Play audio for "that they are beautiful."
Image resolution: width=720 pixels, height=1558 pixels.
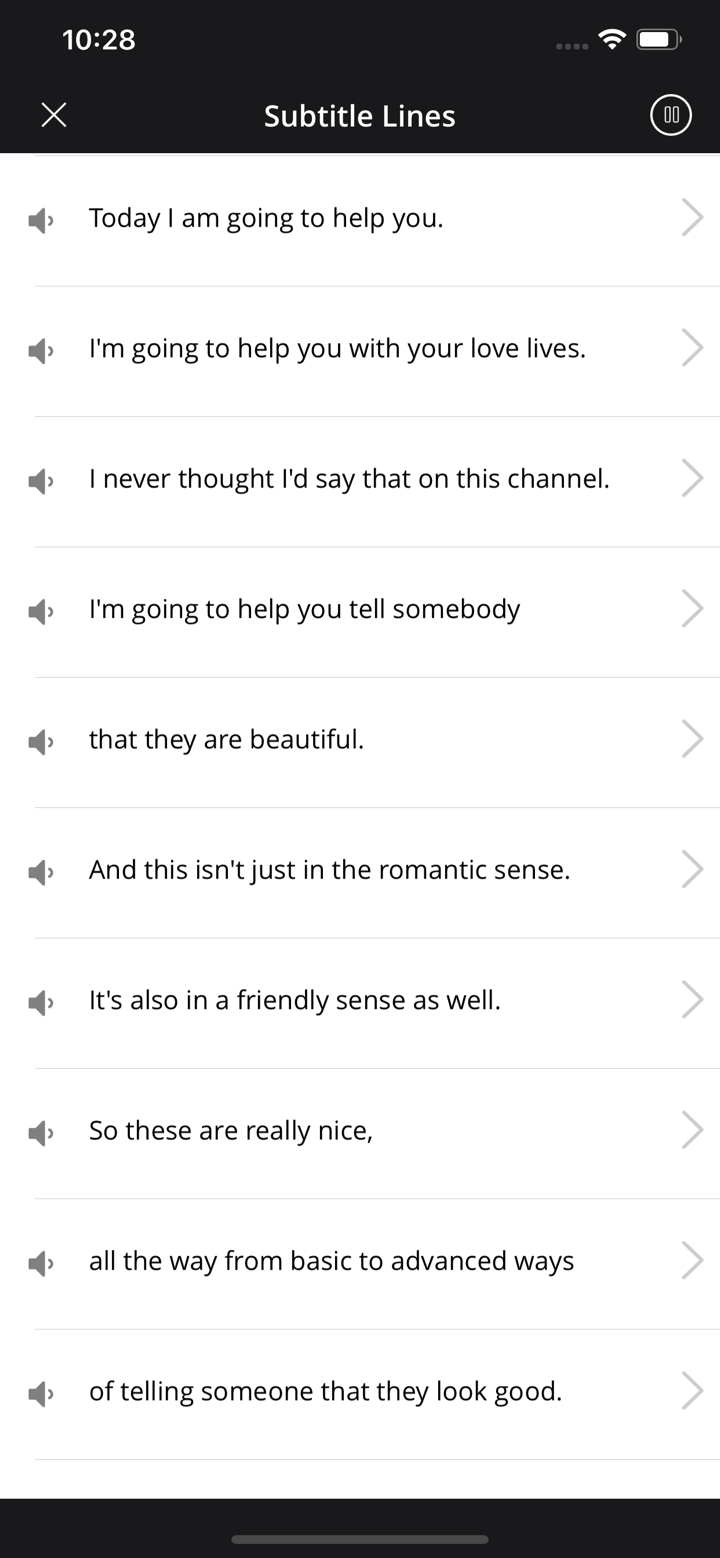(x=40, y=741)
